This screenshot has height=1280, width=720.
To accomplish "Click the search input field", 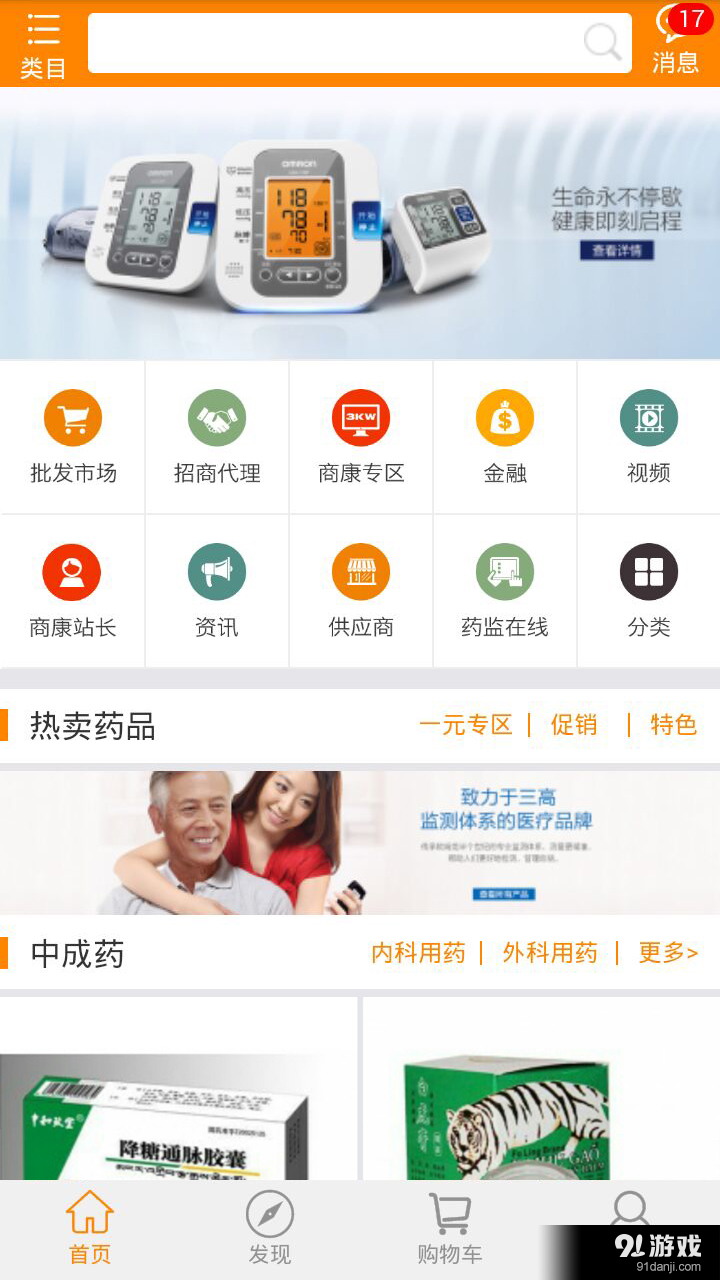I will 358,43.
